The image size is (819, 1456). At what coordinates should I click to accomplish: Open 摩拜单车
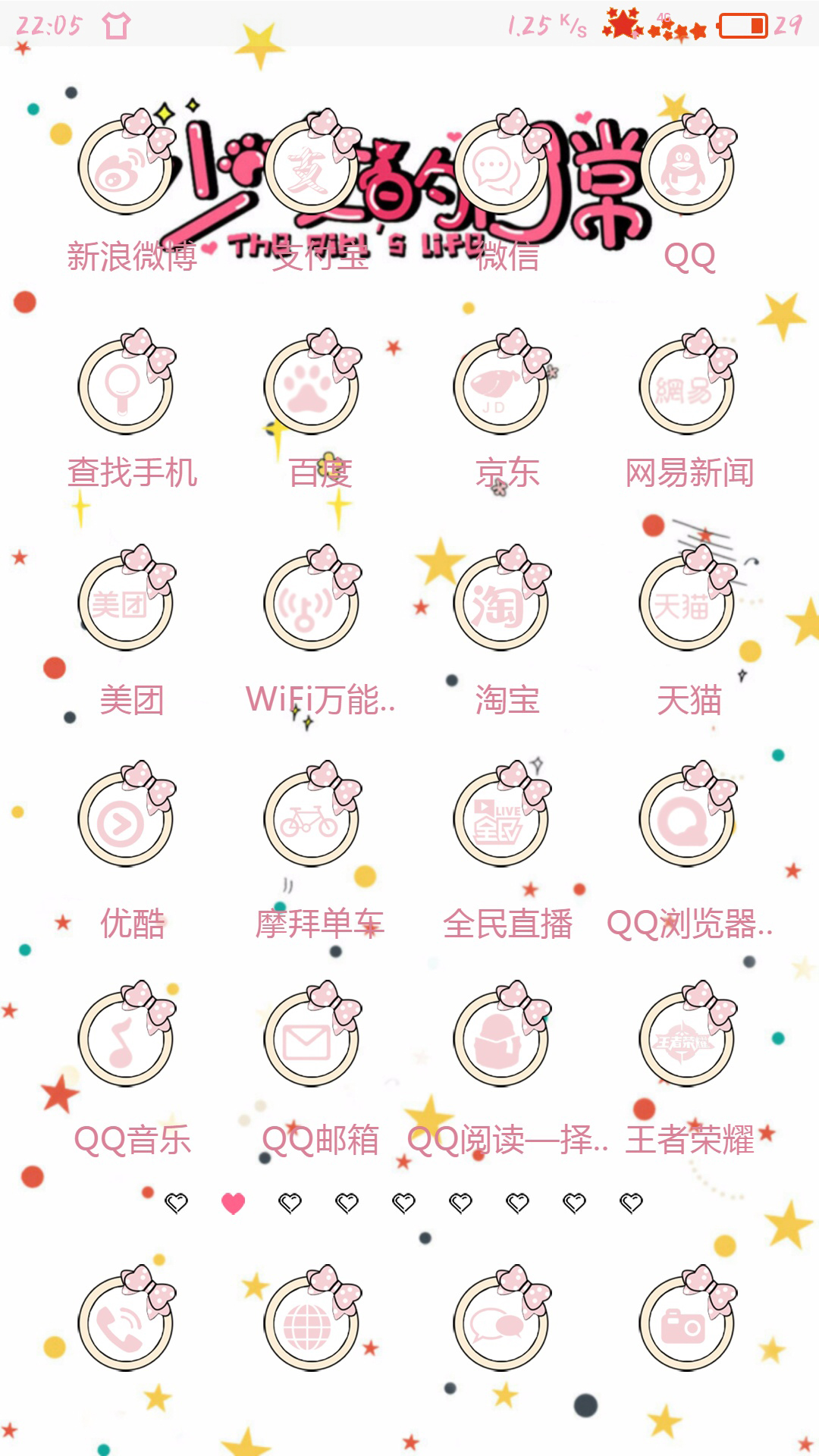click(x=311, y=819)
